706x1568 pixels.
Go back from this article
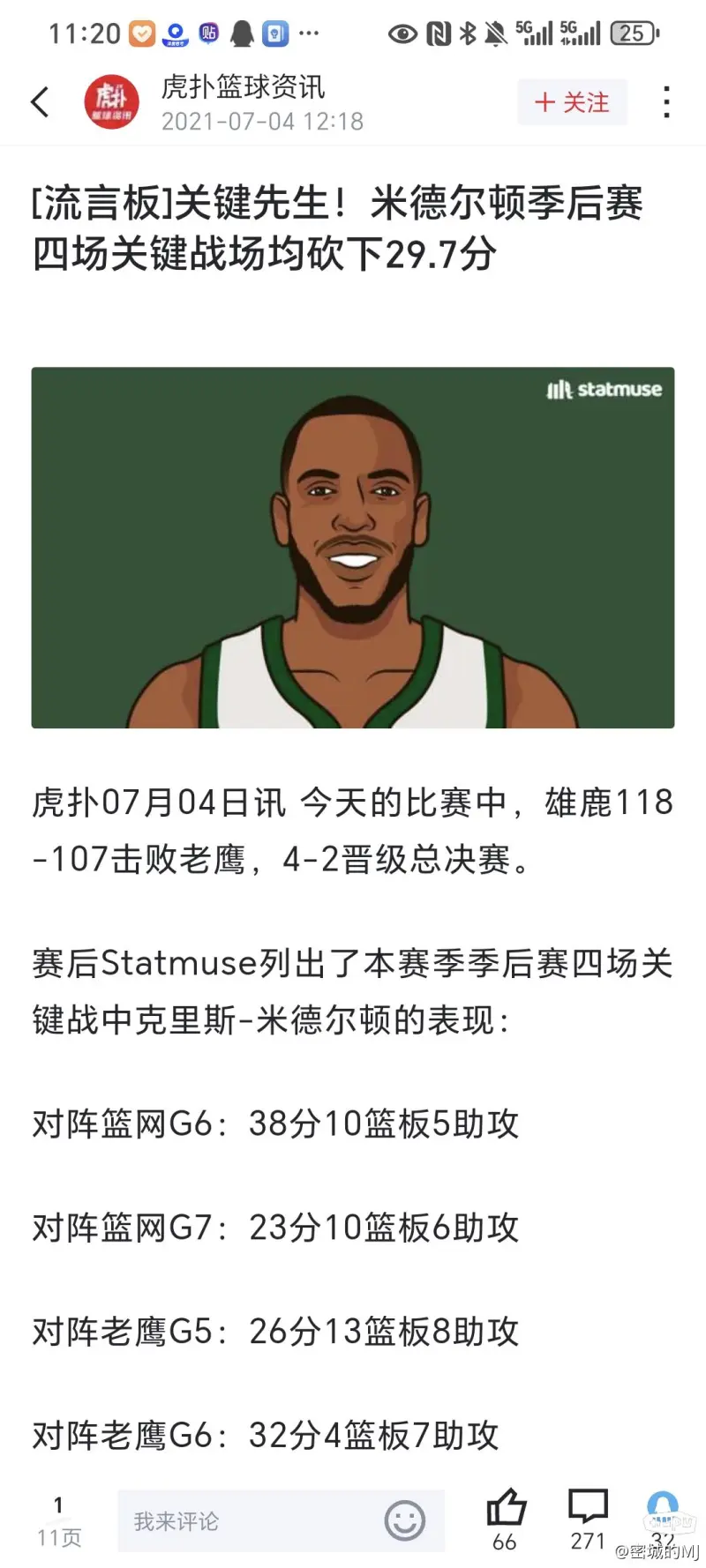point(41,102)
